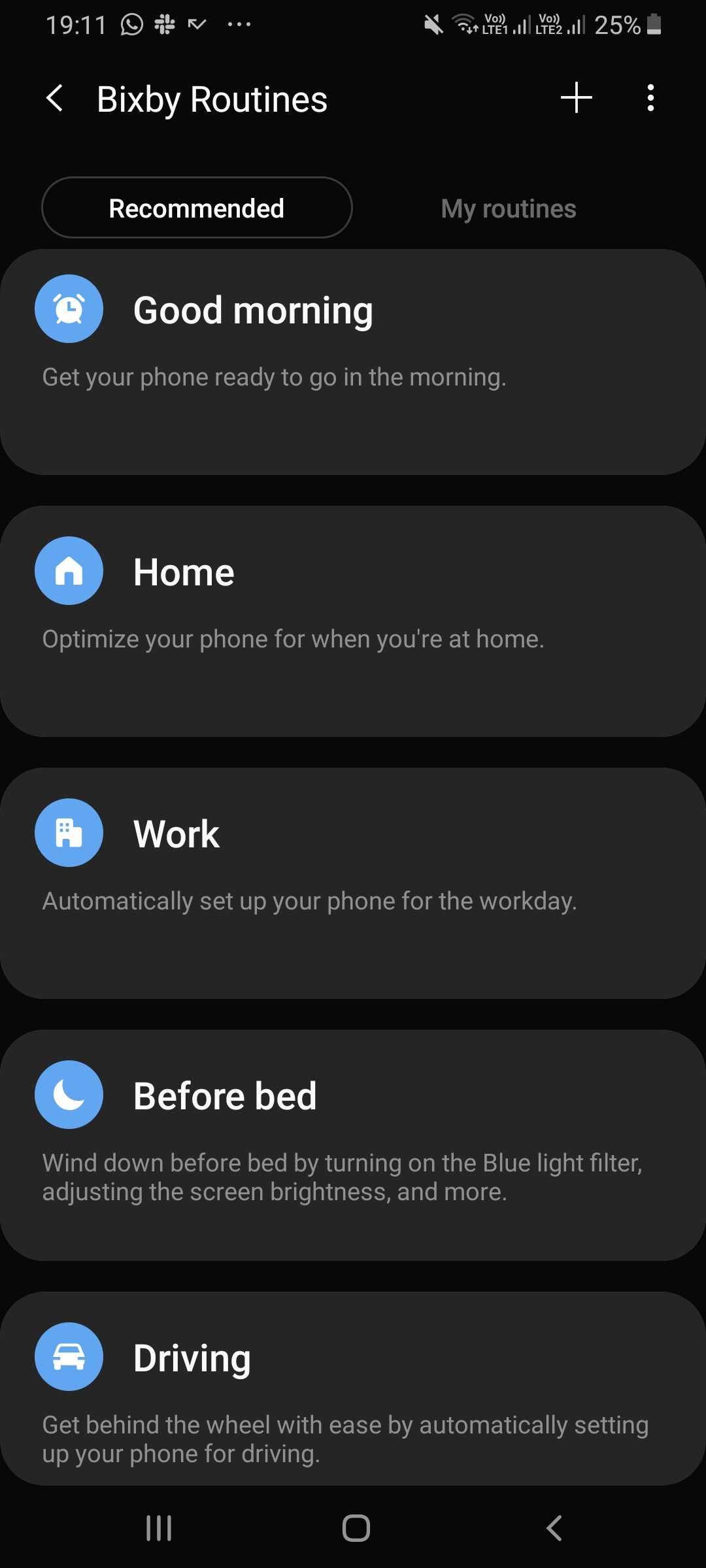Go back from Bixby Routines
This screenshot has height=1568, width=706.
pyautogui.click(x=56, y=99)
